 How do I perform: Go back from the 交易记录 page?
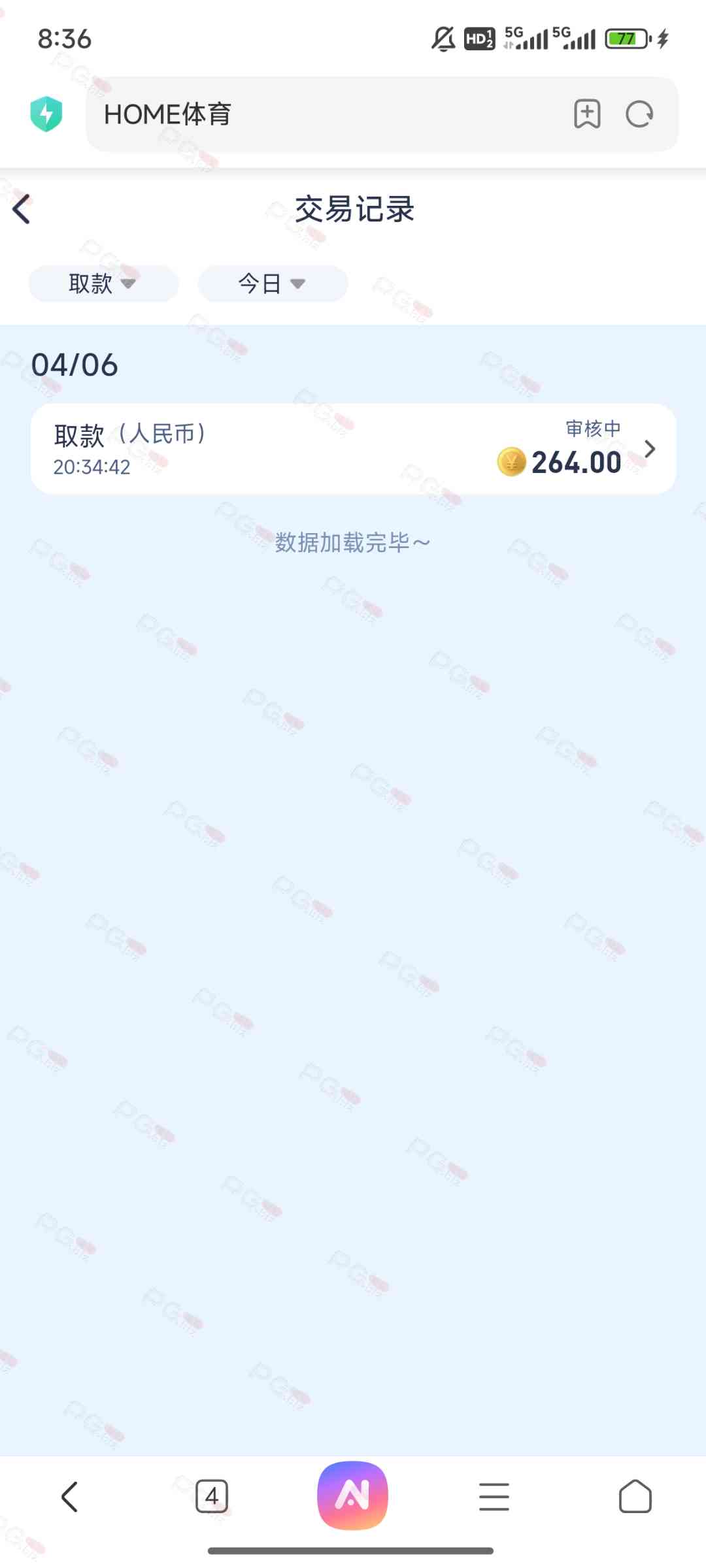point(22,210)
